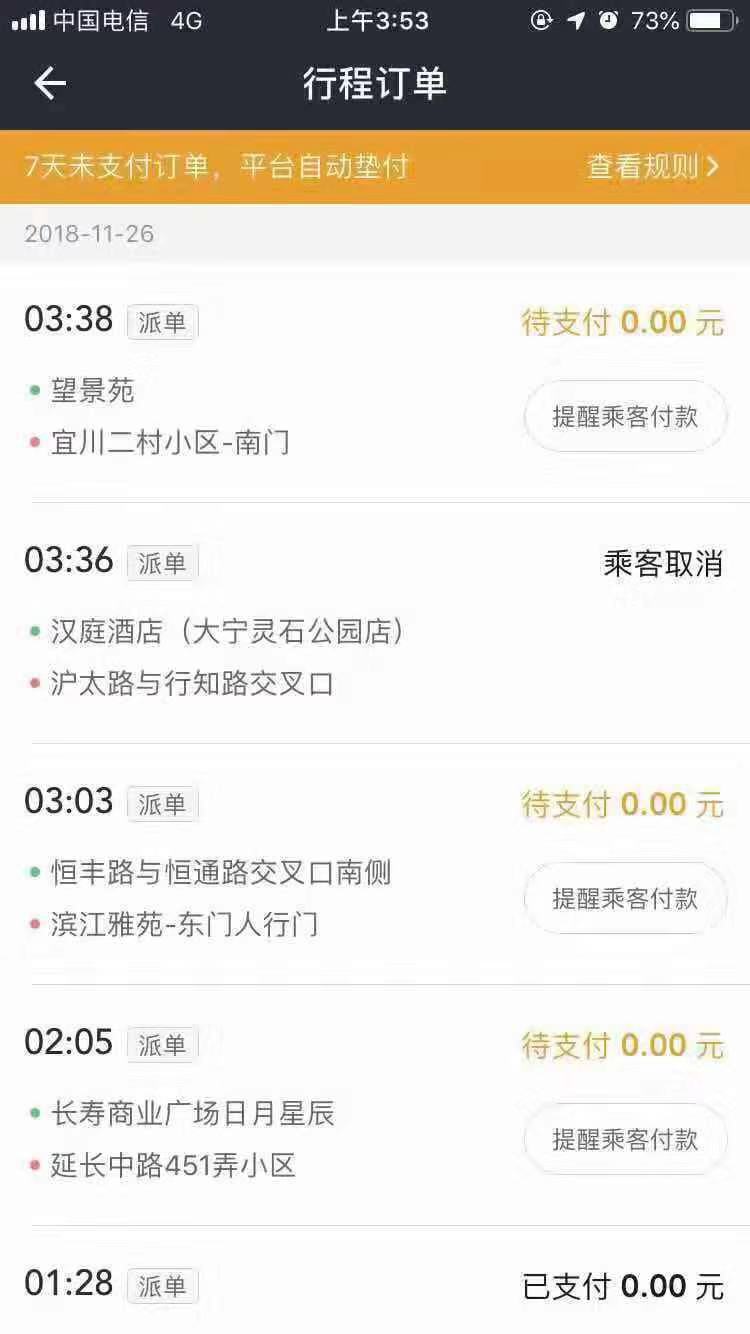The width and height of the screenshot is (750, 1334).
Task: Tap the location services arrow in the status bar
Action: tap(578, 20)
